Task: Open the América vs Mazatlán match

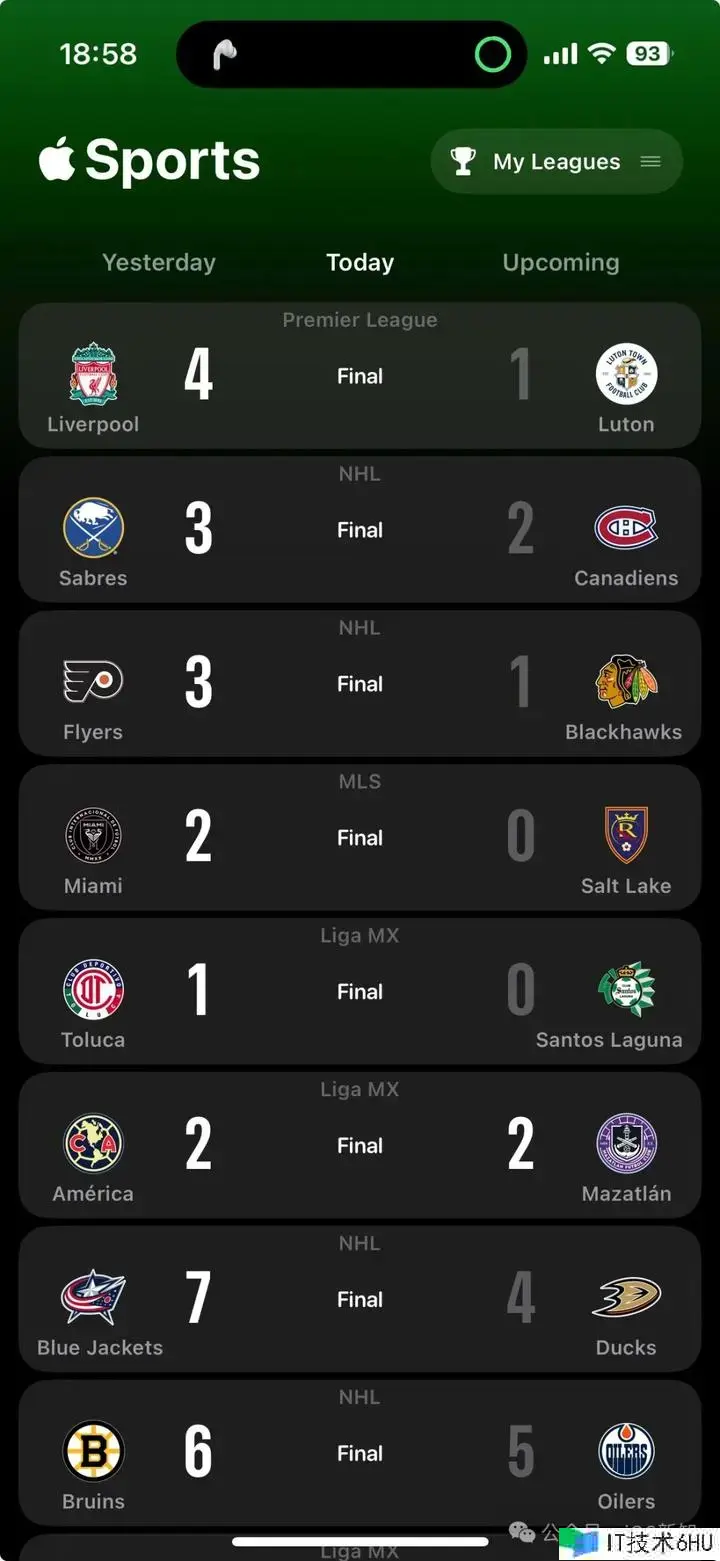Action: point(360,1147)
